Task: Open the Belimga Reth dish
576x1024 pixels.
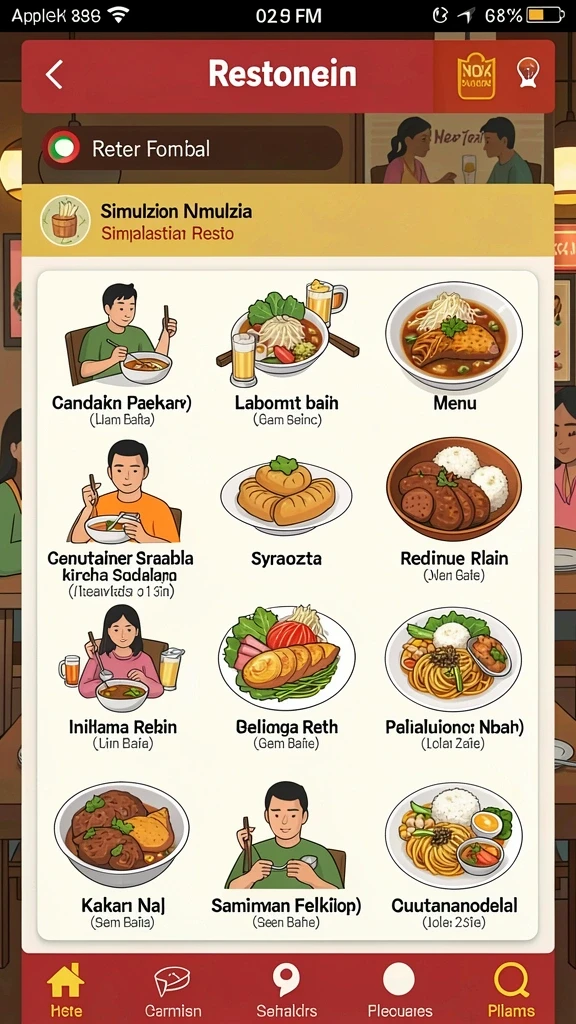Action: coord(287,677)
